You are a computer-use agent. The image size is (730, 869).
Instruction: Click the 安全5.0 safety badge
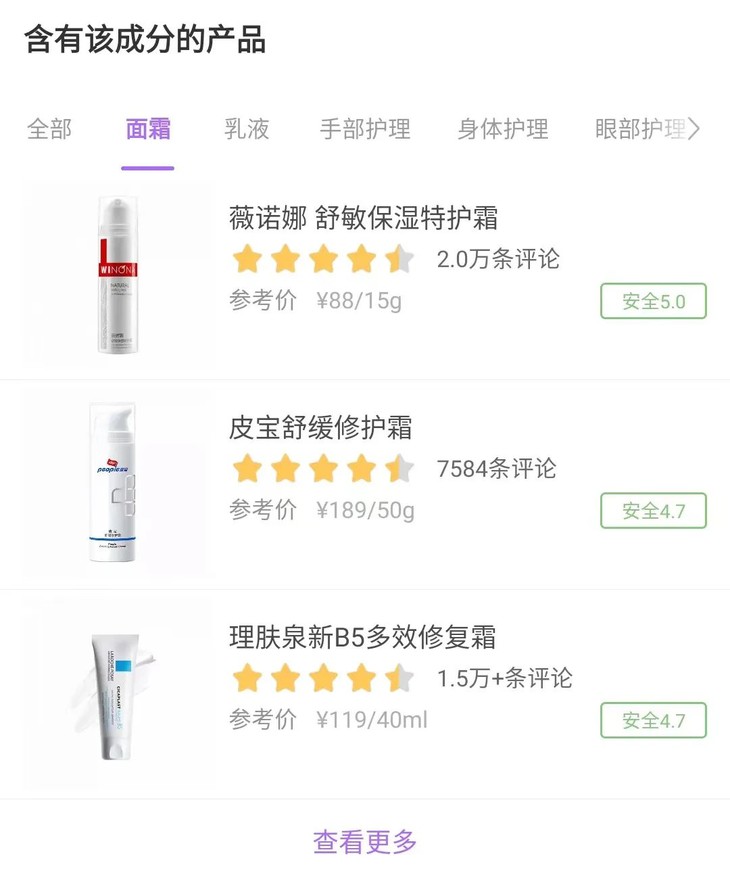pos(654,301)
